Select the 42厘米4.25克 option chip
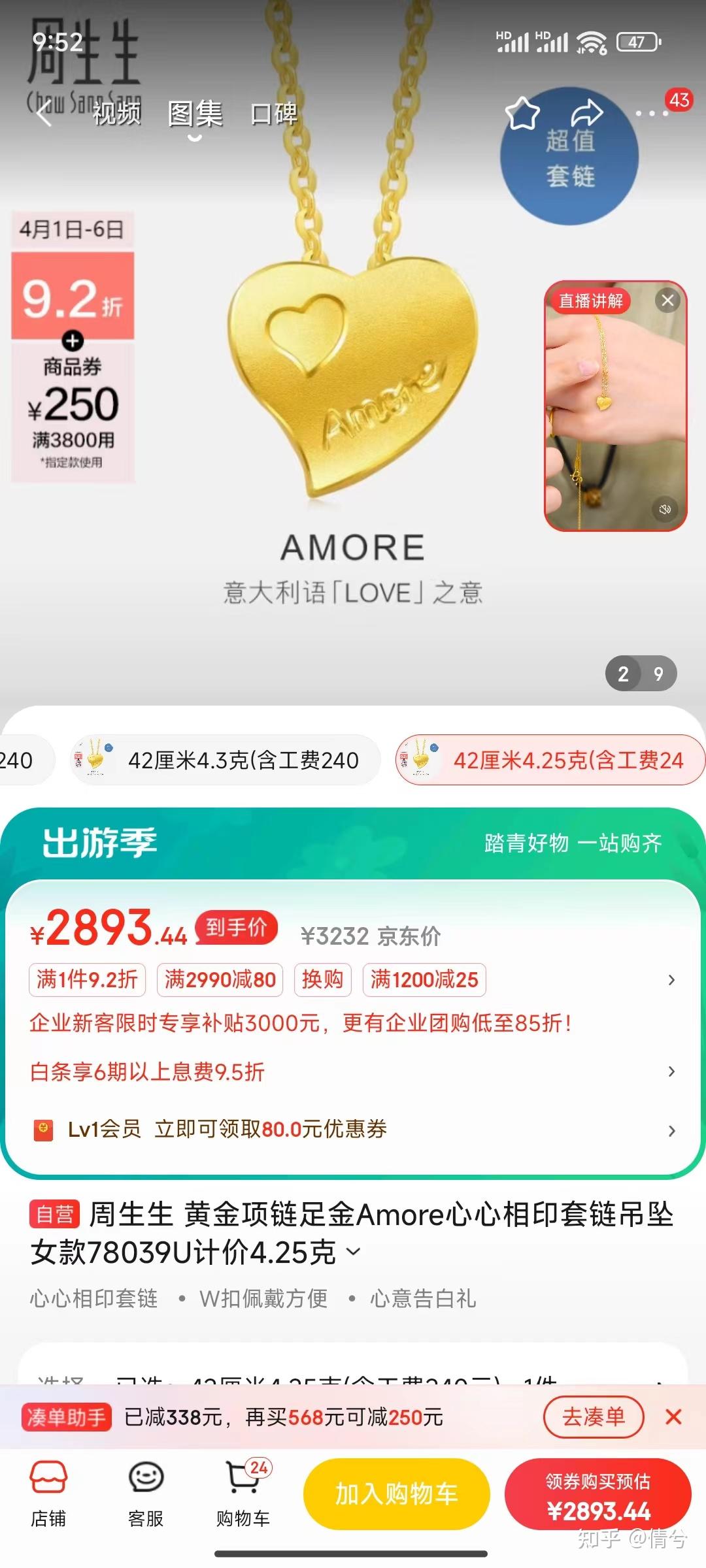The width and height of the screenshot is (706, 1568). click(x=550, y=760)
